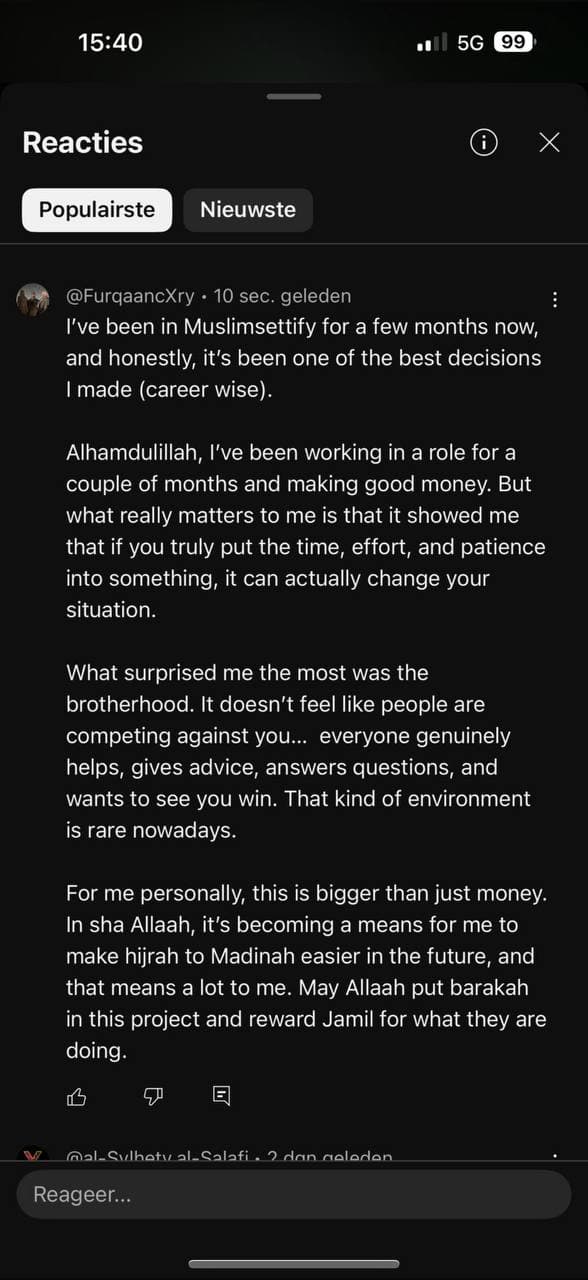
Task: Tap the Reageer... comment field
Action: click(294, 1194)
